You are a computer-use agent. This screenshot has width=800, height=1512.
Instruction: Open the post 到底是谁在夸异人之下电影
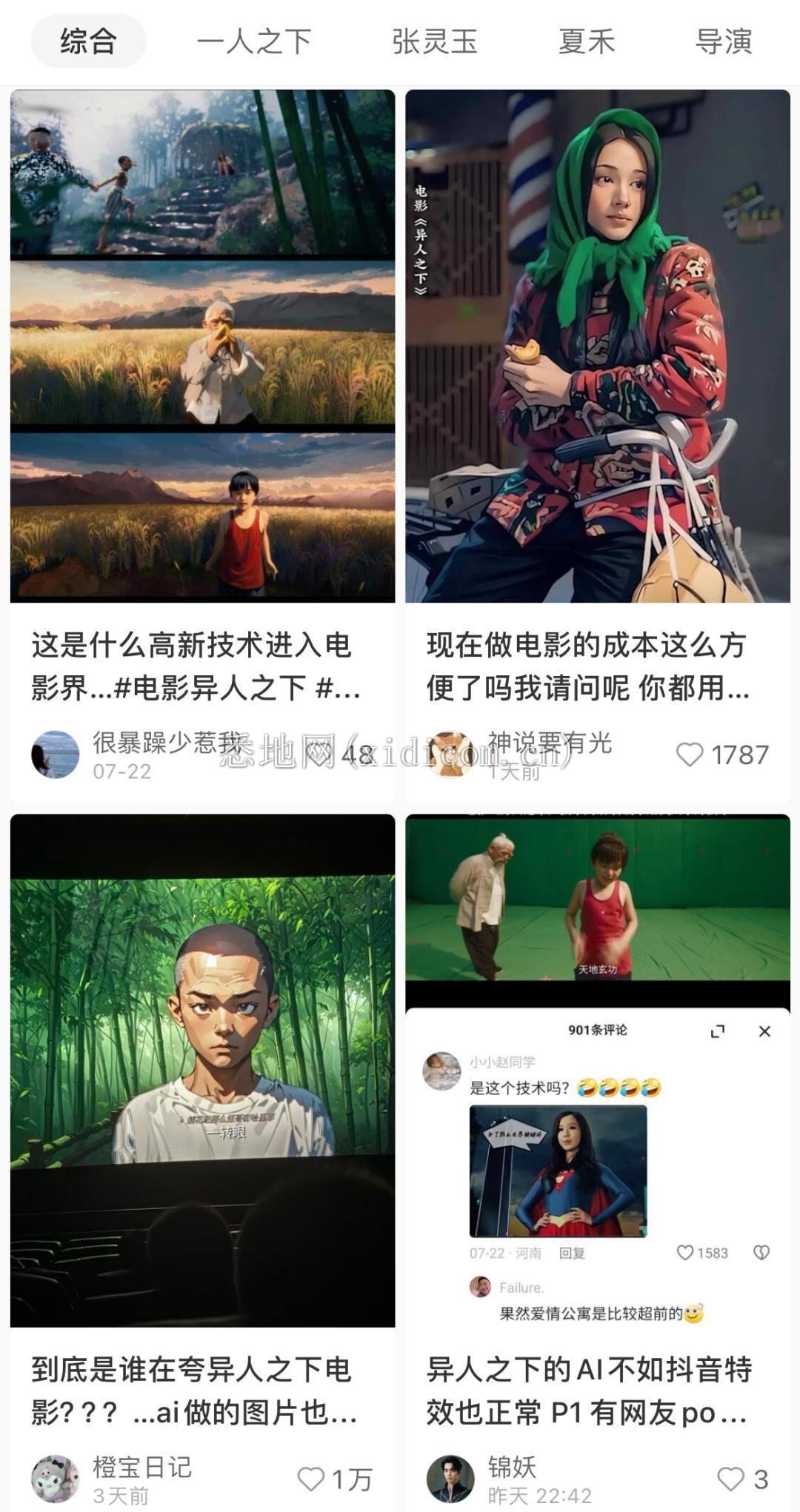[202, 1071]
